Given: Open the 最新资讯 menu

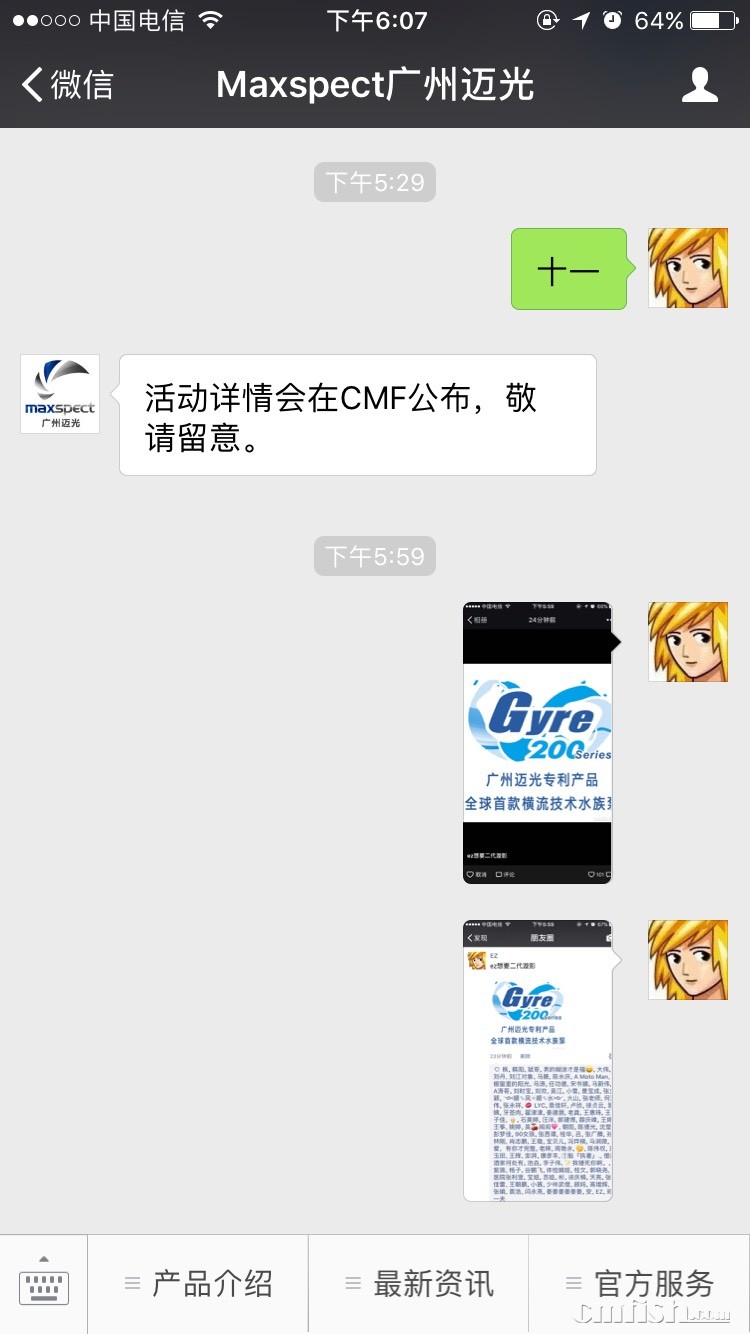Looking at the screenshot, I should point(419,1284).
